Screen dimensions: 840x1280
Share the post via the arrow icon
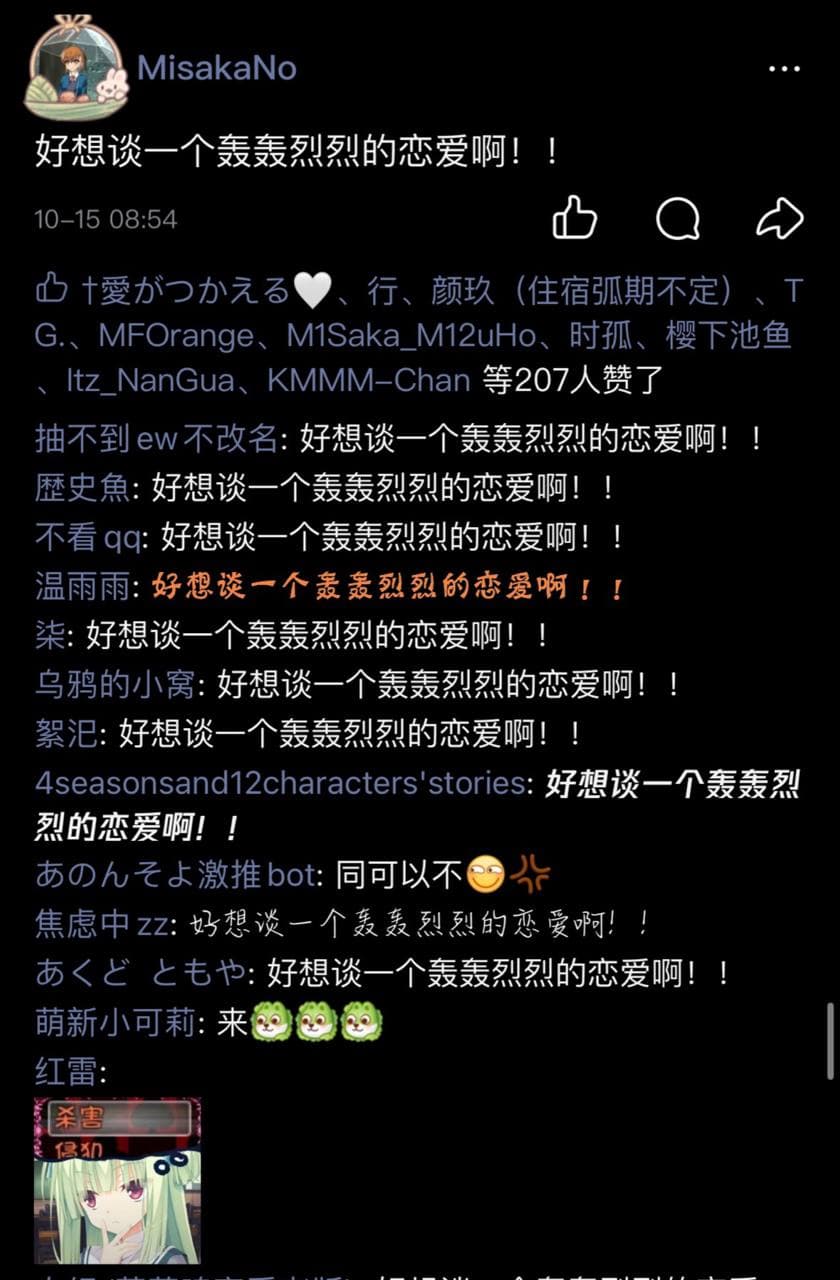tap(779, 220)
